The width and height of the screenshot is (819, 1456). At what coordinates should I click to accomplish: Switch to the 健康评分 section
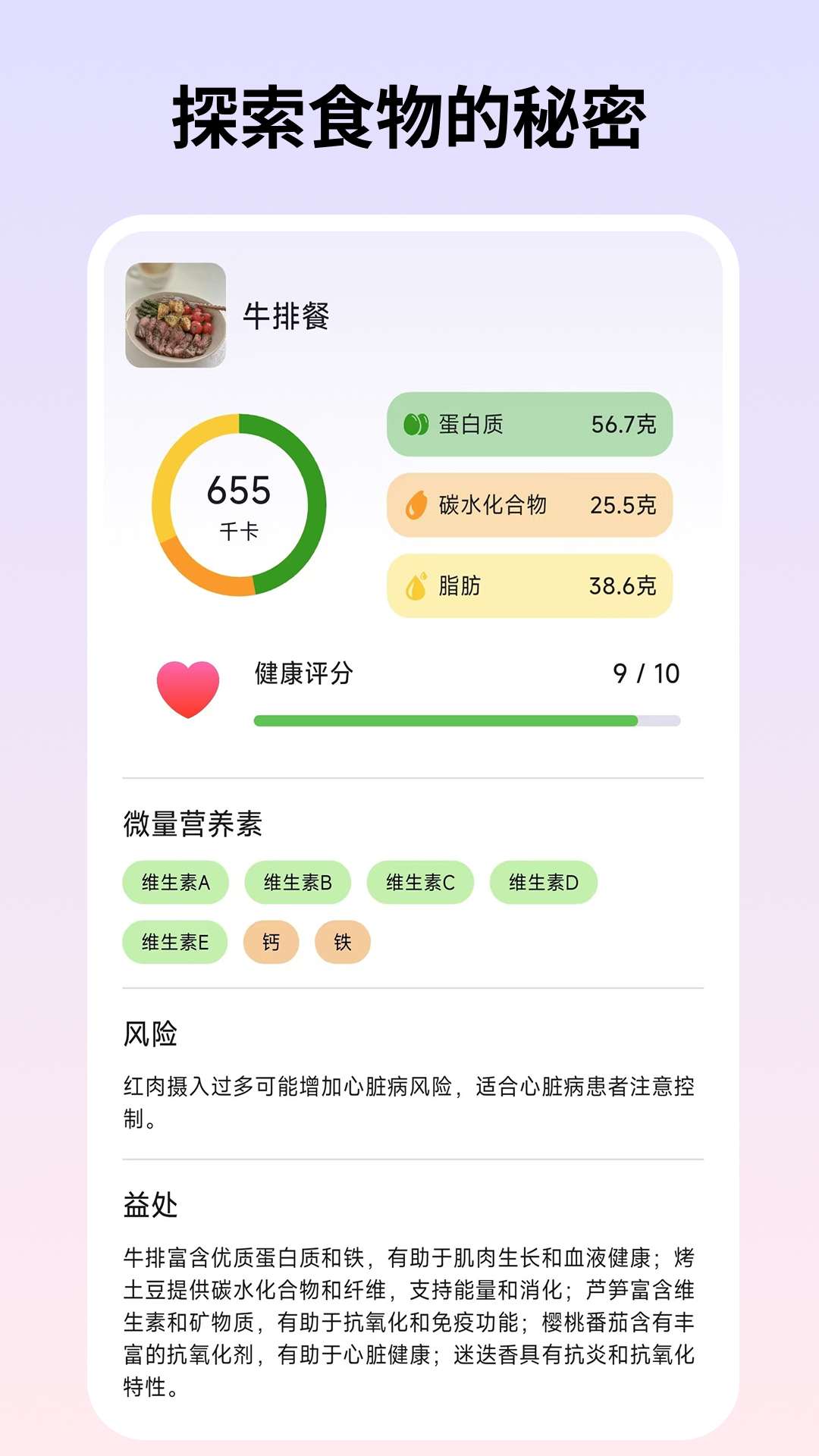pos(302,673)
